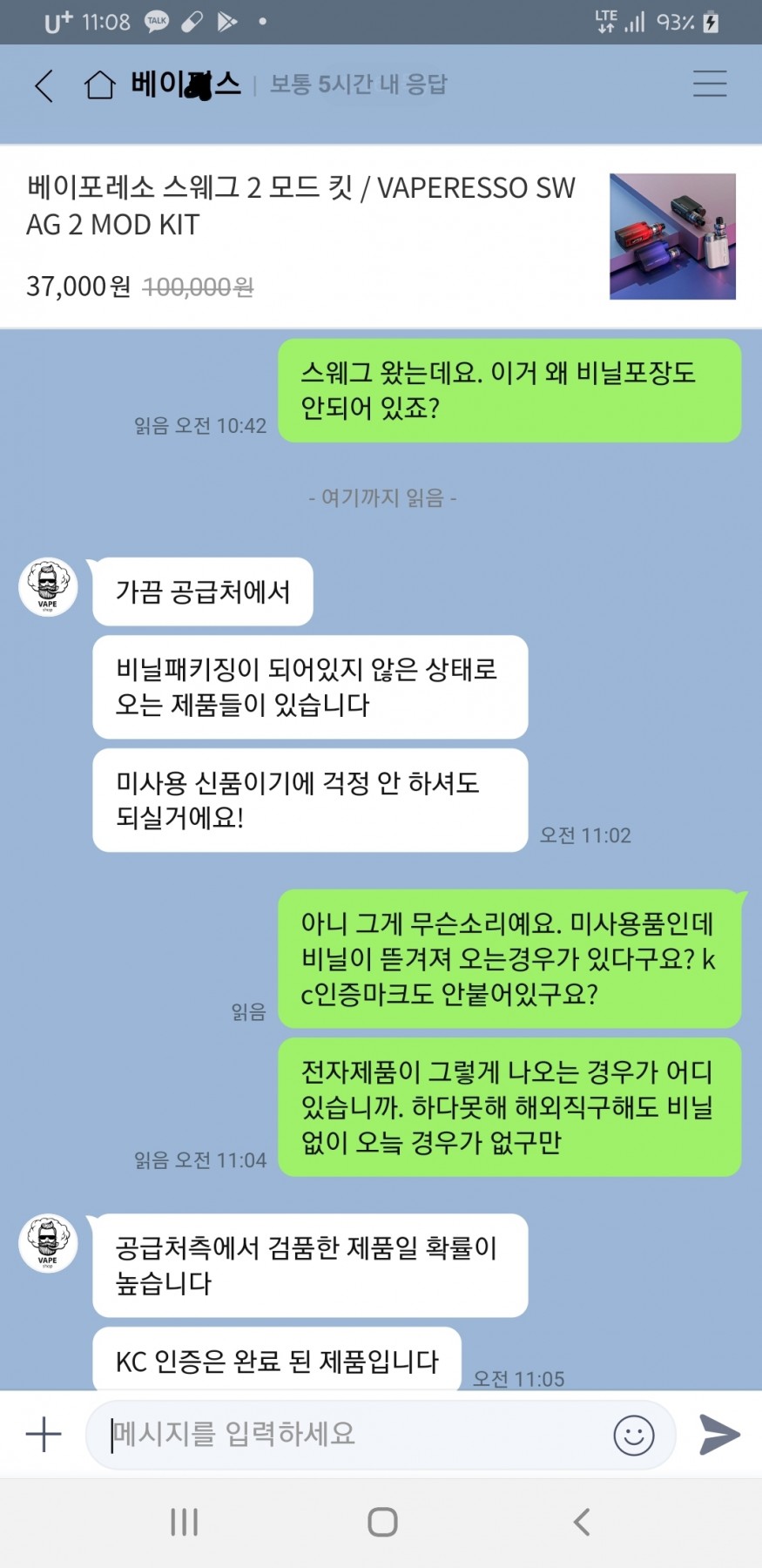The height and width of the screenshot is (1568, 762).
Task: Open the store home icon
Action: (99, 85)
